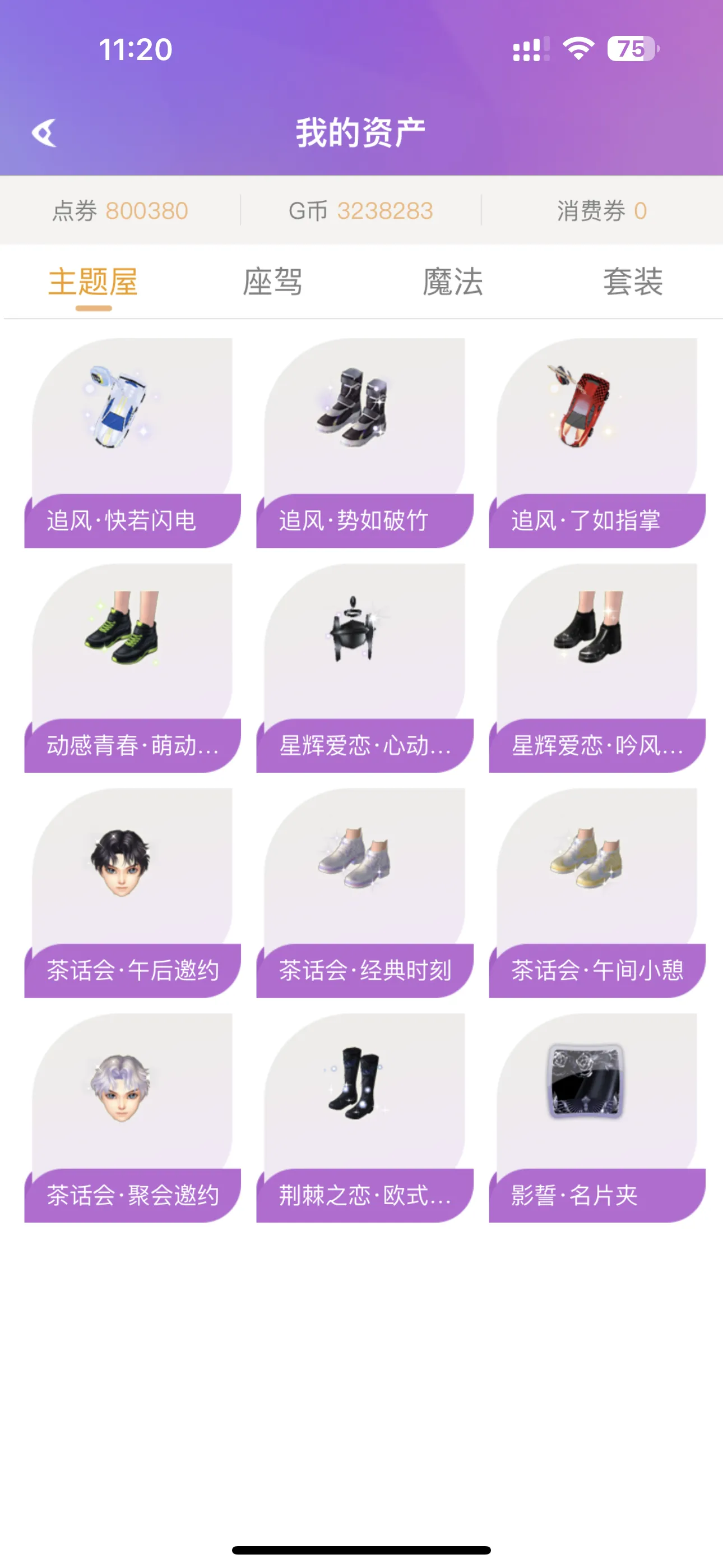Open the 荆棘之恋·欧式 boots item
Image resolution: width=723 pixels, height=1568 pixels.
click(364, 1118)
